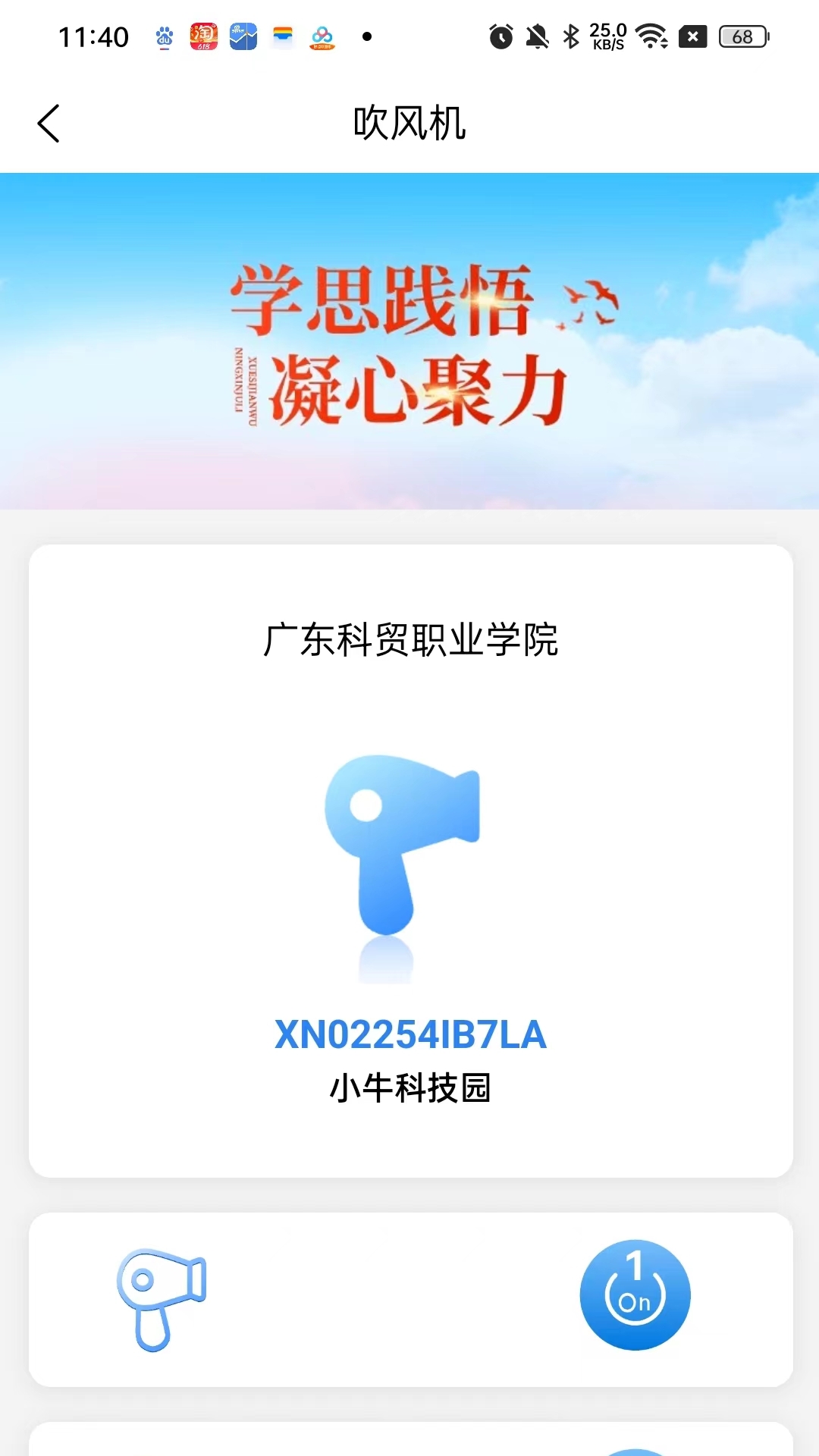This screenshot has width=819, height=1456.
Task: Tap the 吹风机 title at the top
Action: (409, 124)
